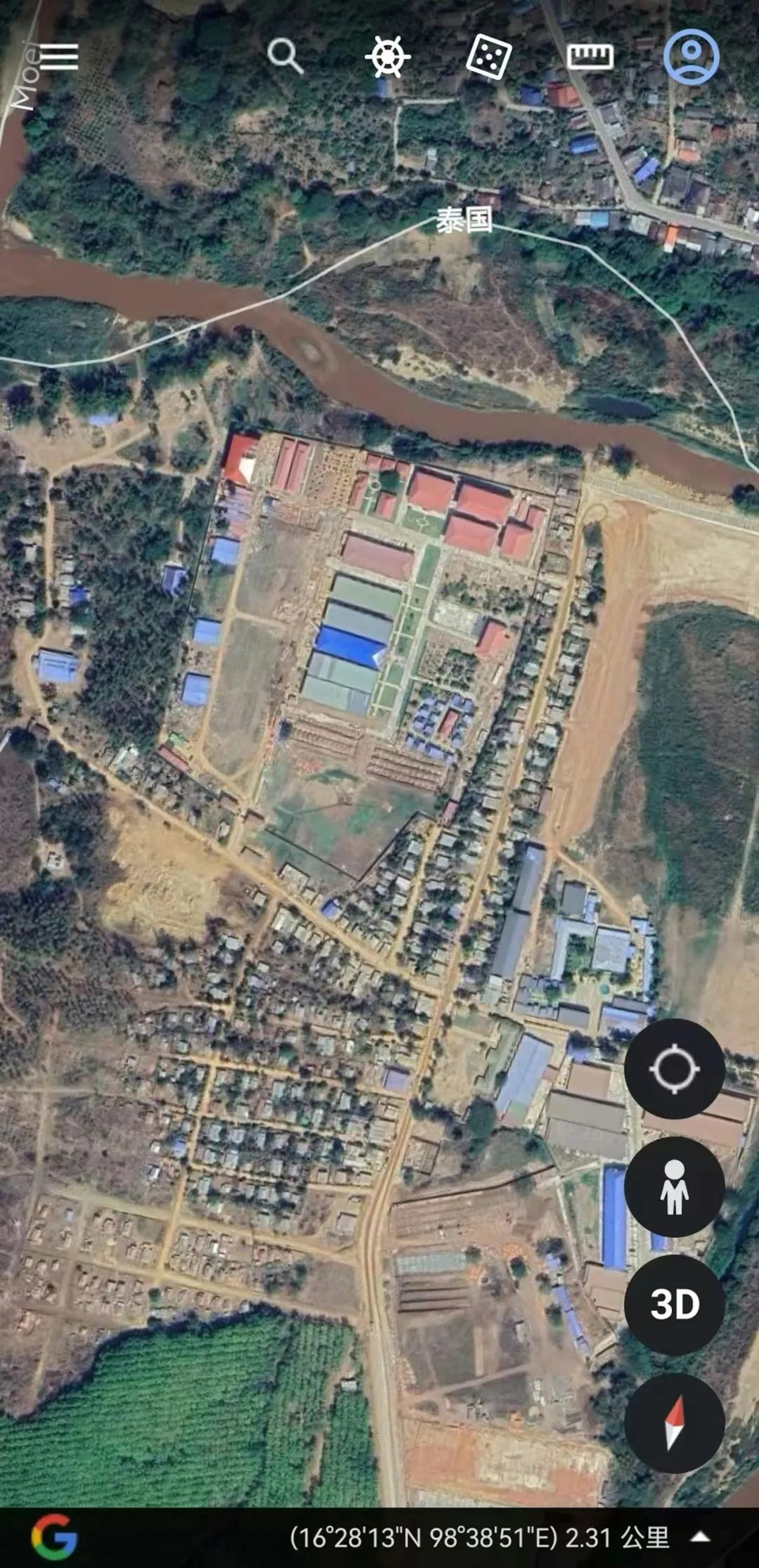Center map on my location
Screen dimensions: 759x1568
[674, 1069]
